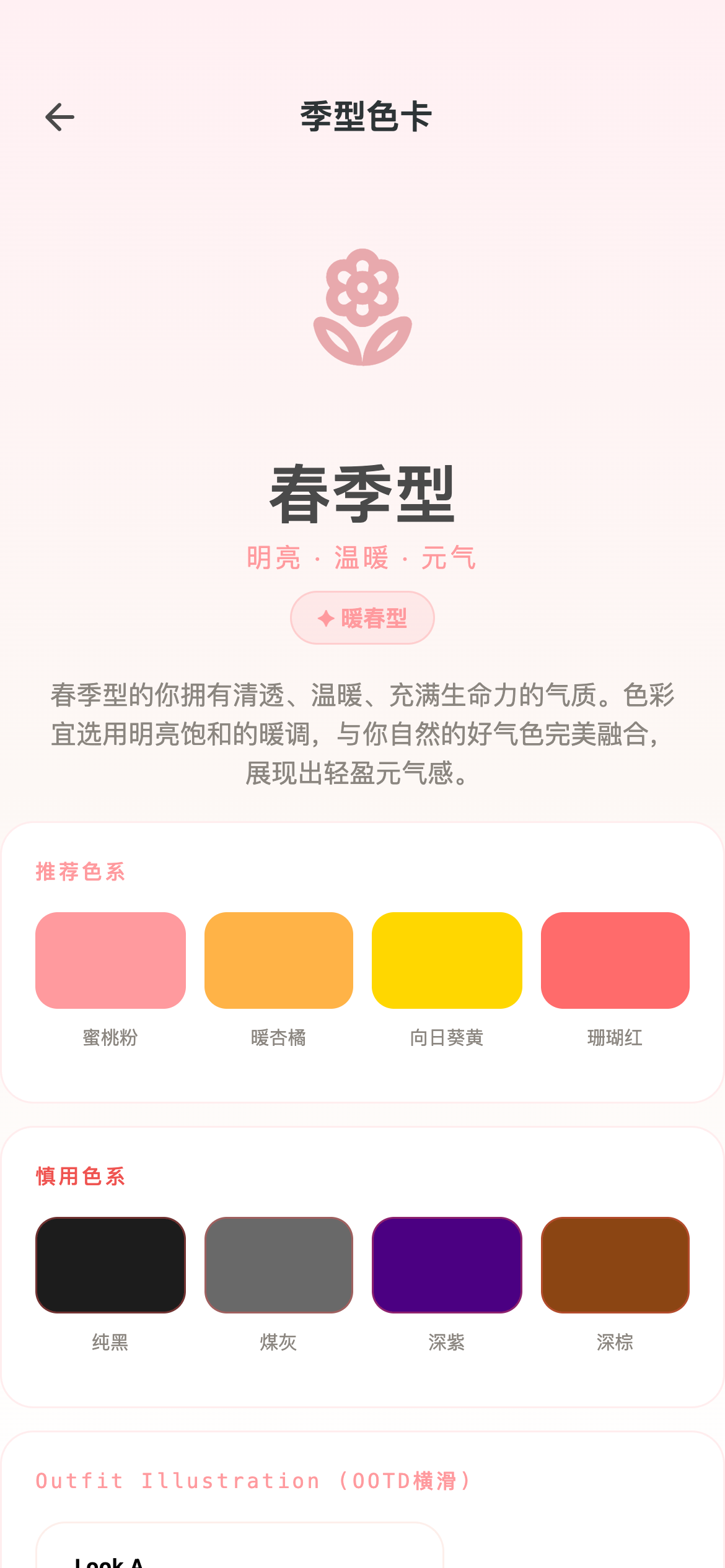Tap the 蜜桃粉 label text
Image resolution: width=725 pixels, height=1568 pixels.
point(110,1039)
